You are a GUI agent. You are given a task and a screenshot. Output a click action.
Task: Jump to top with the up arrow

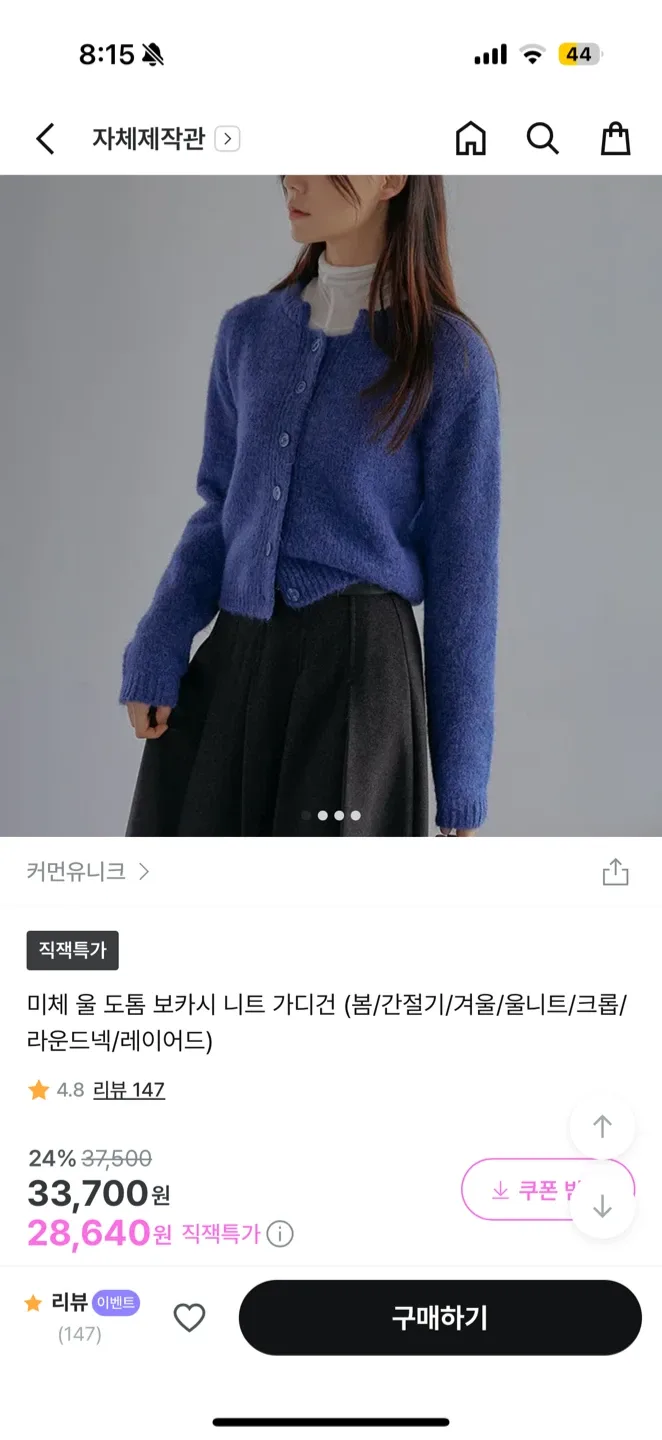tap(602, 1127)
